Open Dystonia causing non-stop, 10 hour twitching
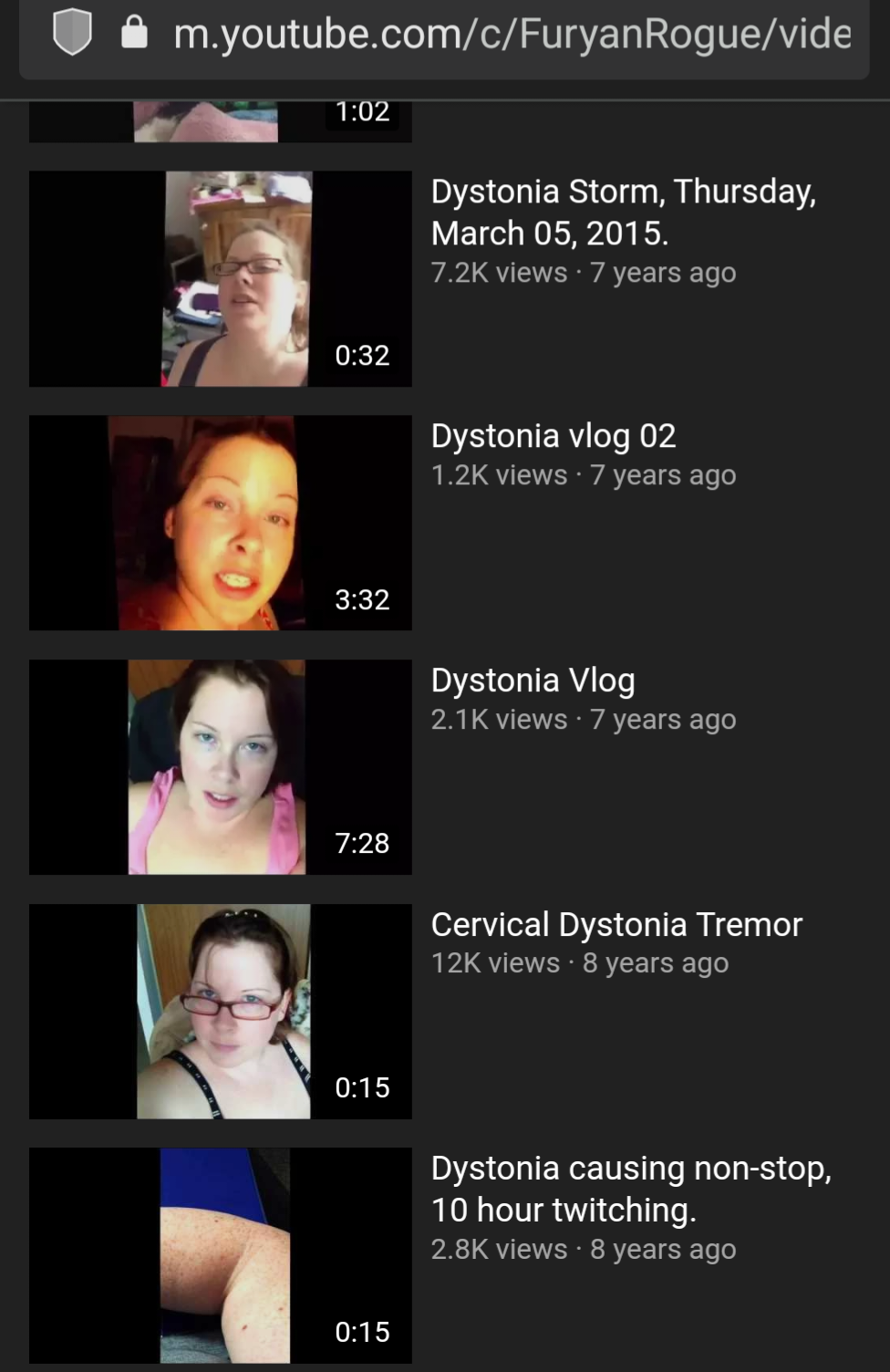The image size is (890, 1372). click(x=630, y=1189)
